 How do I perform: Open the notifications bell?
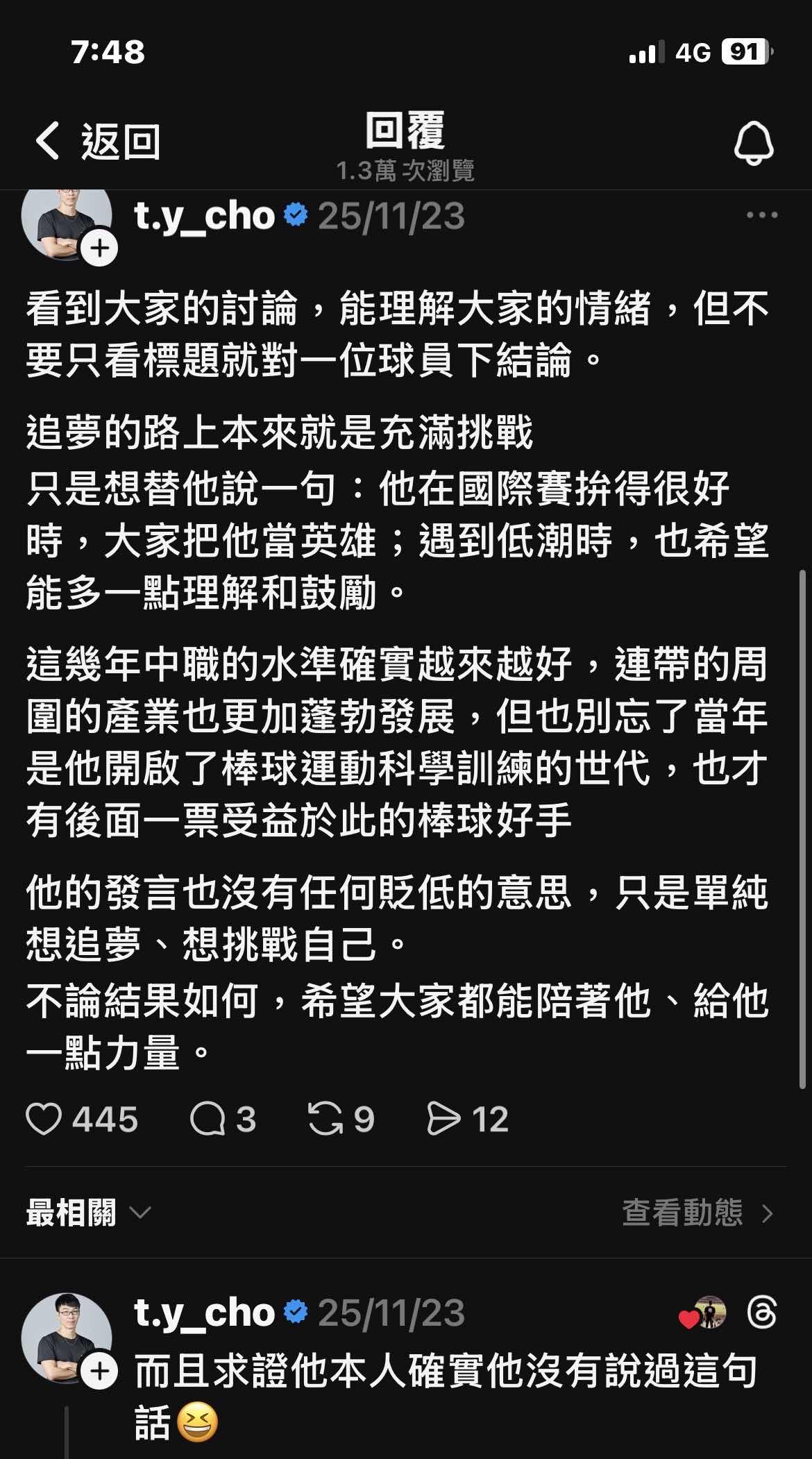754,143
